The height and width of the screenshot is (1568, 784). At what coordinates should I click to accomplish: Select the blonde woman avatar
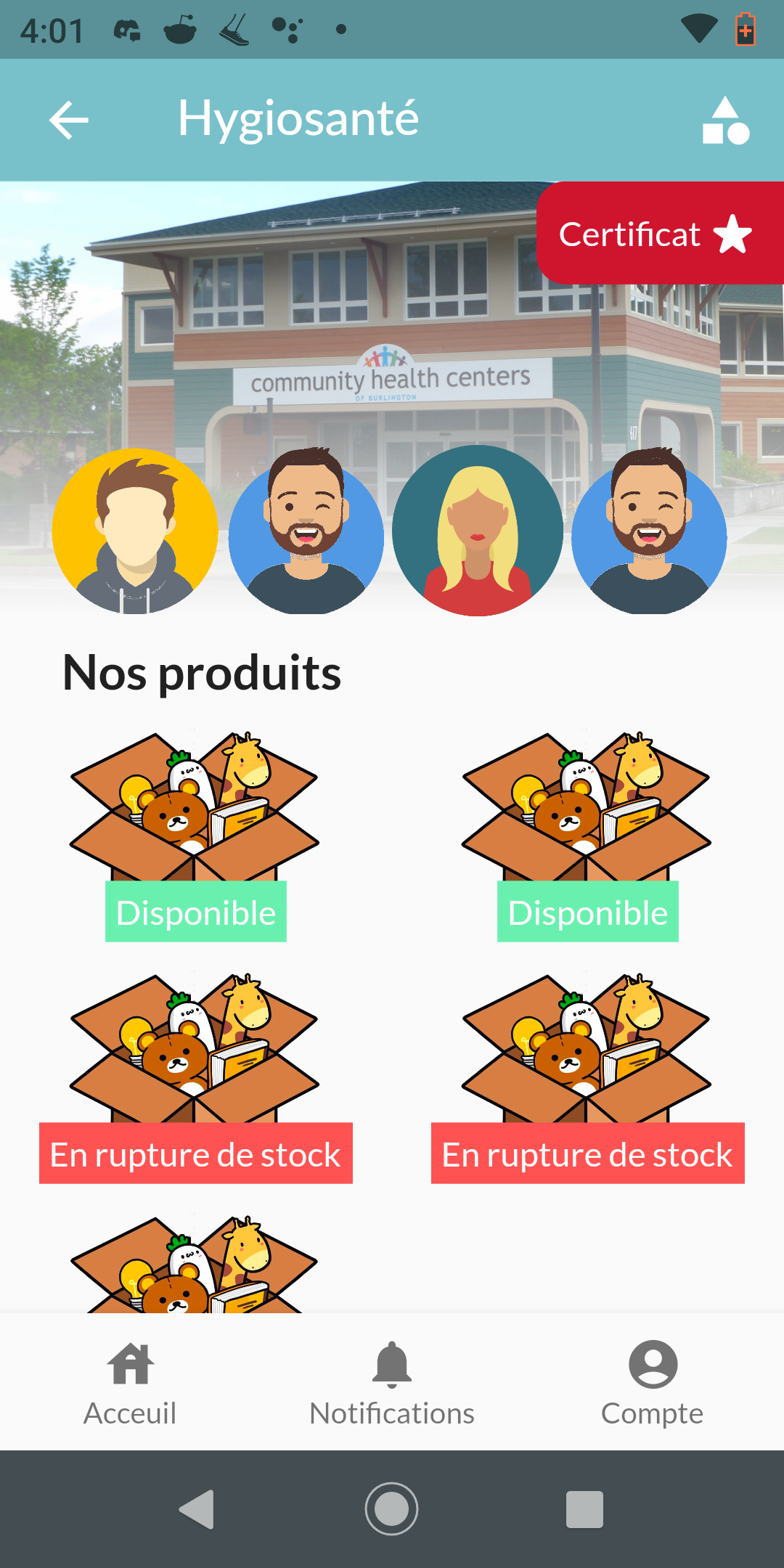477,531
